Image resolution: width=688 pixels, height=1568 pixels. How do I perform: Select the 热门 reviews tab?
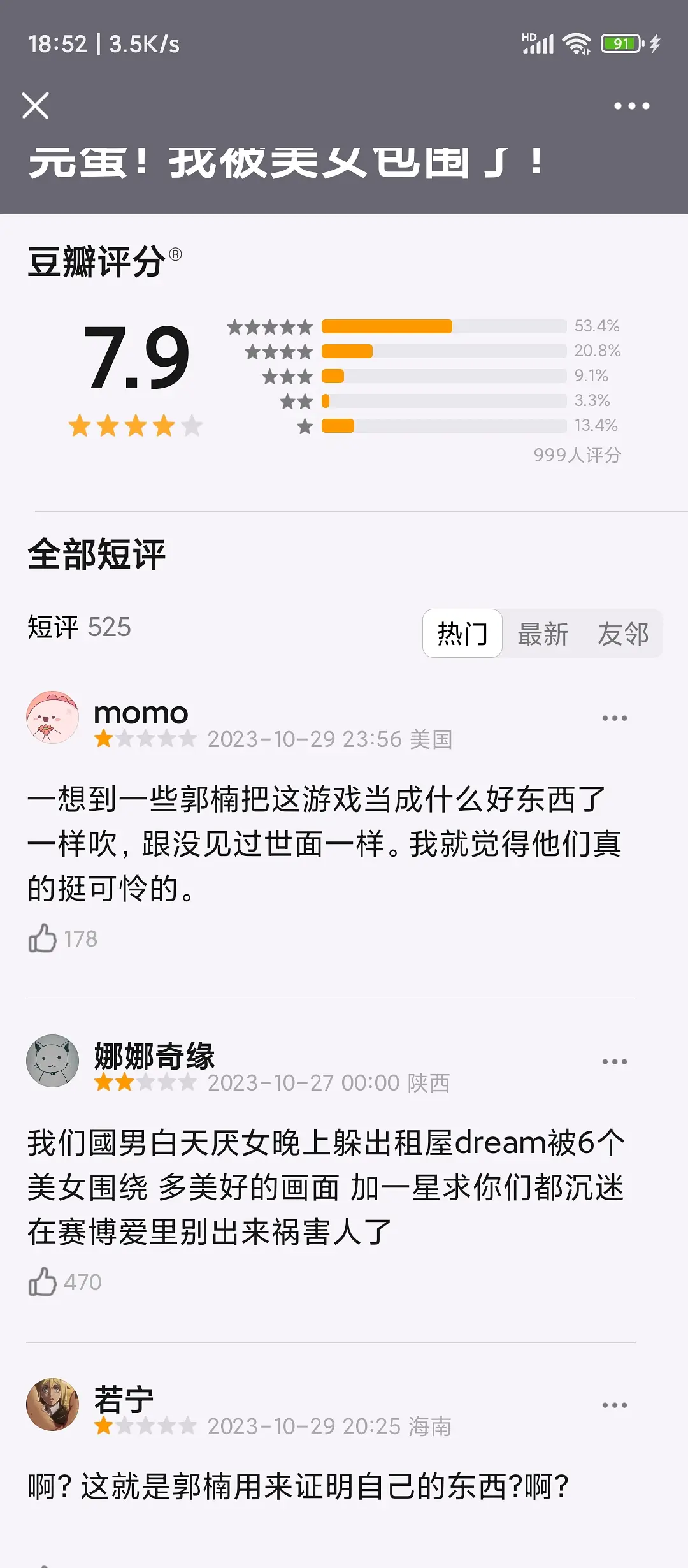(x=462, y=634)
